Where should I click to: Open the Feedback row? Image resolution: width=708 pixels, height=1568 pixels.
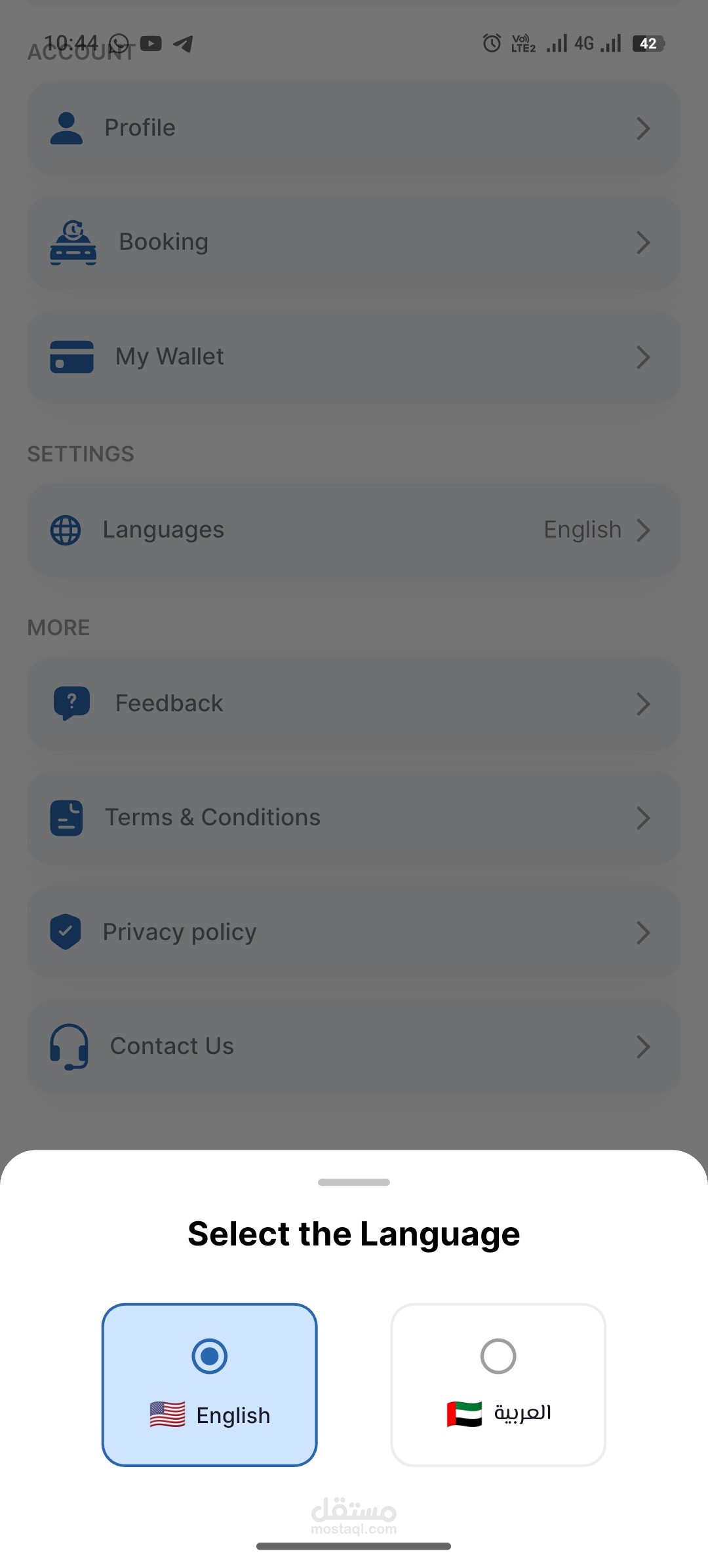[354, 703]
